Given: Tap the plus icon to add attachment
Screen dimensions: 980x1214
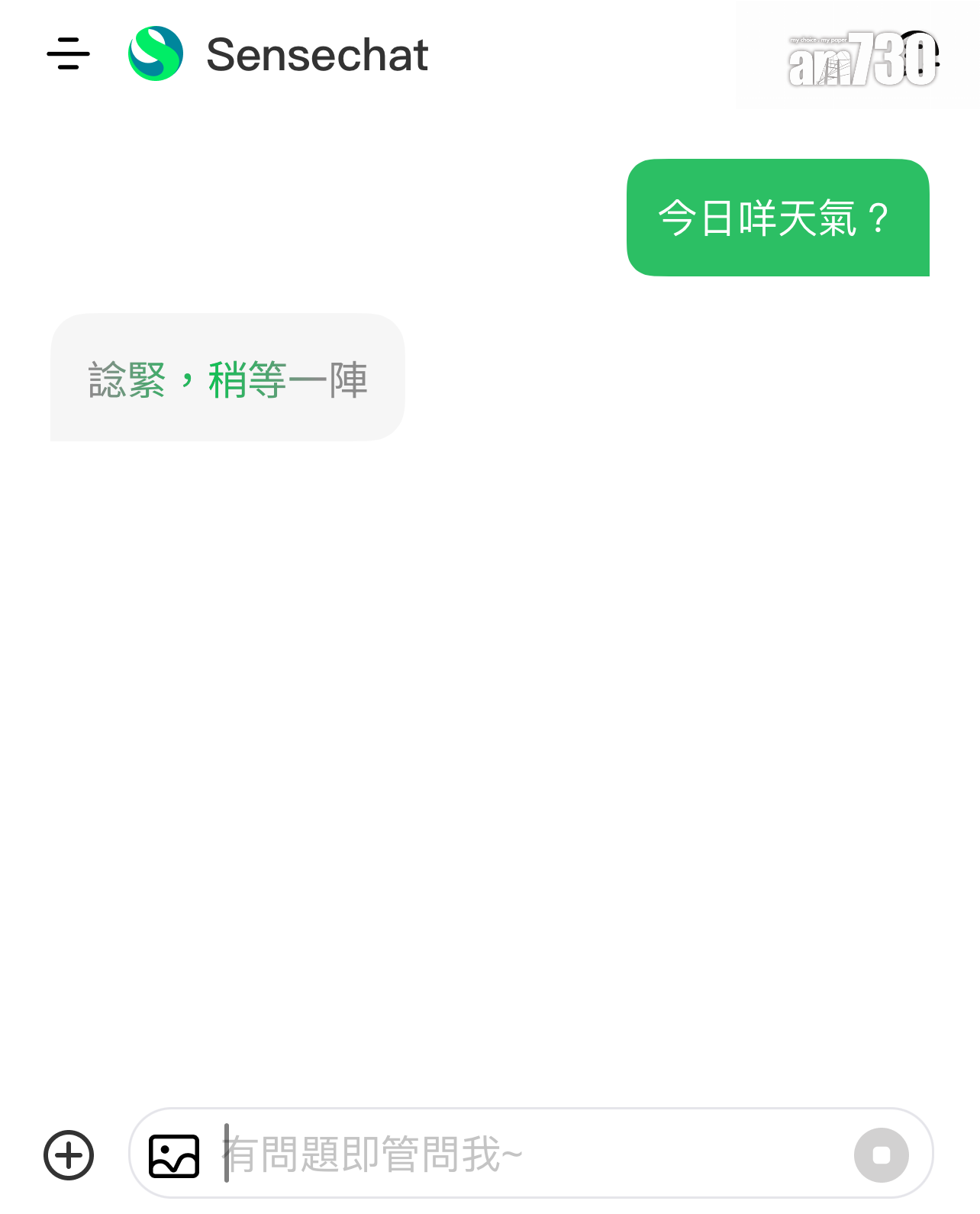Looking at the screenshot, I should pyautogui.click(x=69, y=1154).
